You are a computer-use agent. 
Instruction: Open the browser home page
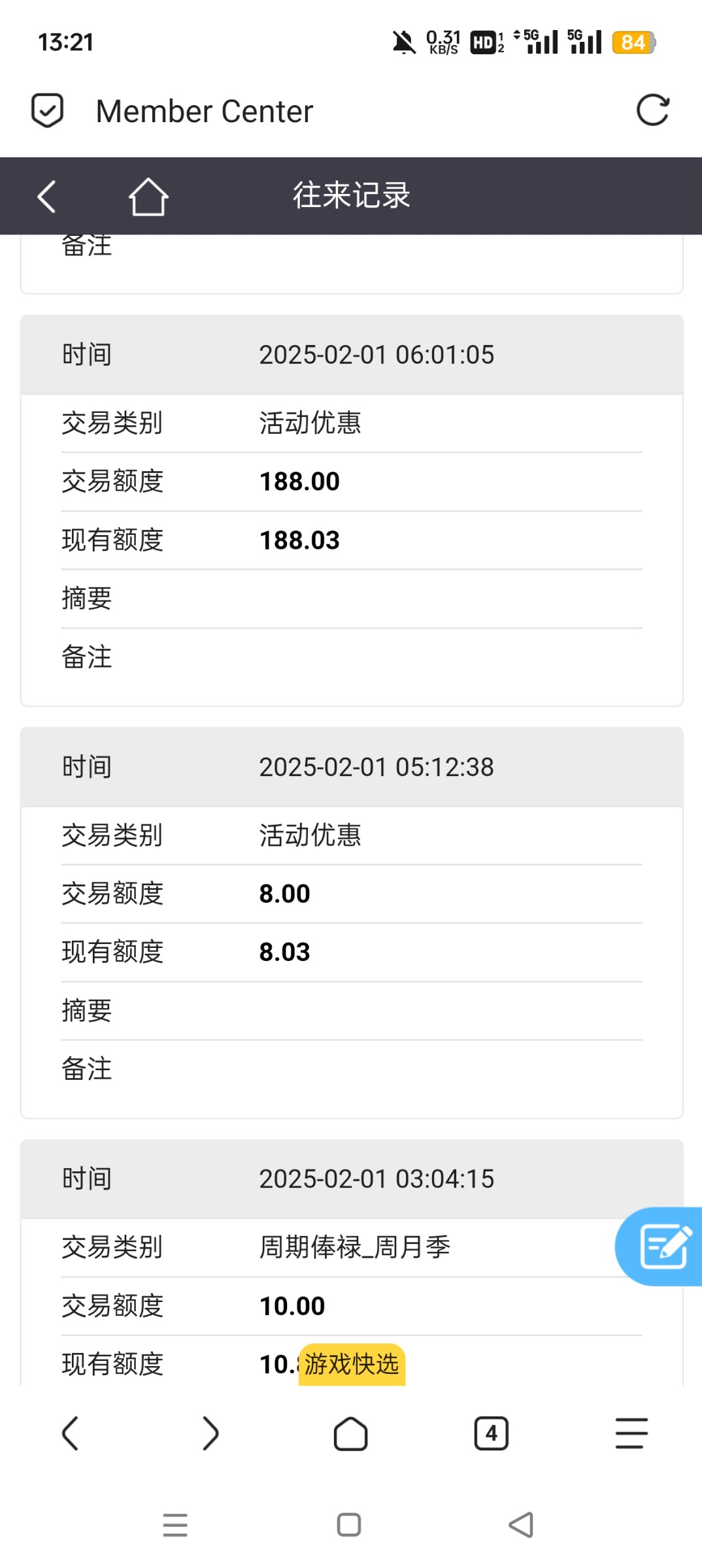[x=350, y=1433]
